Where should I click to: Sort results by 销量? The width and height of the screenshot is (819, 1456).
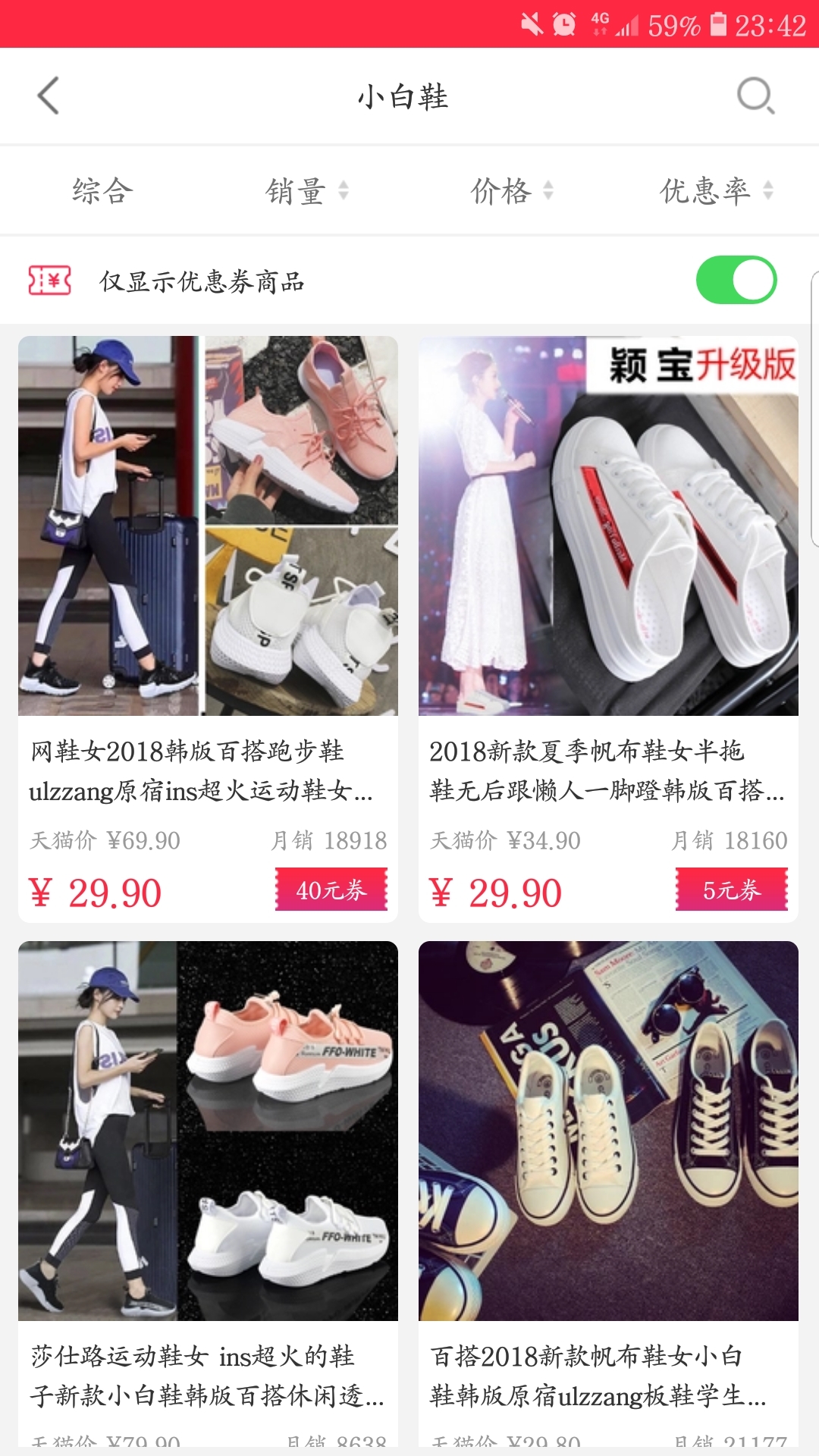pos(306,190)
